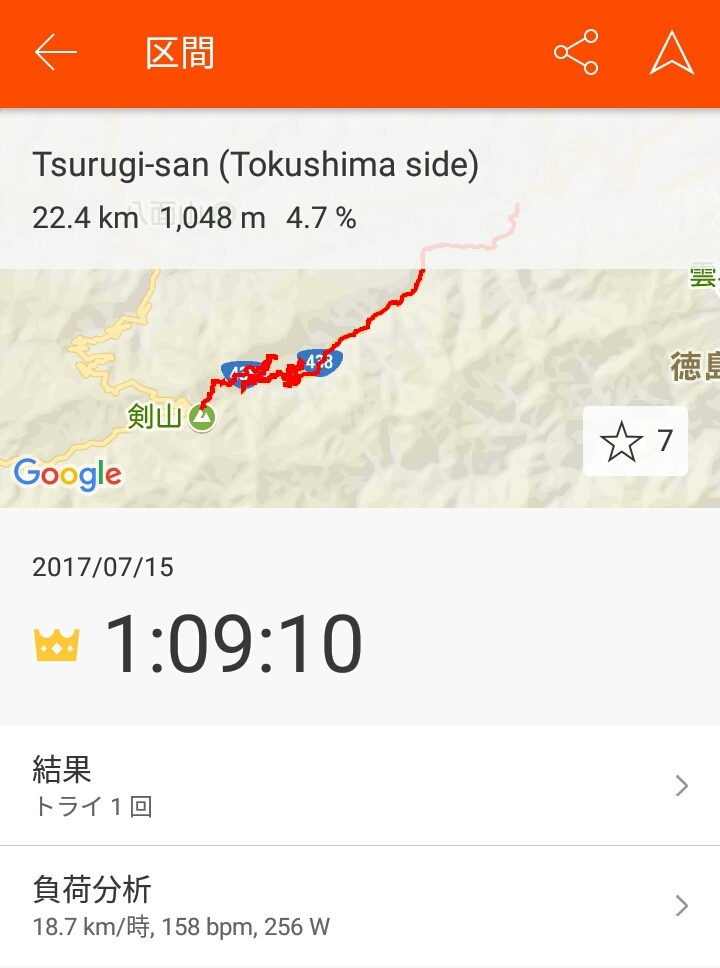Go back using the arrow icon
The width and height of the screenshot is (720, 968).
(x=56, y=53)
